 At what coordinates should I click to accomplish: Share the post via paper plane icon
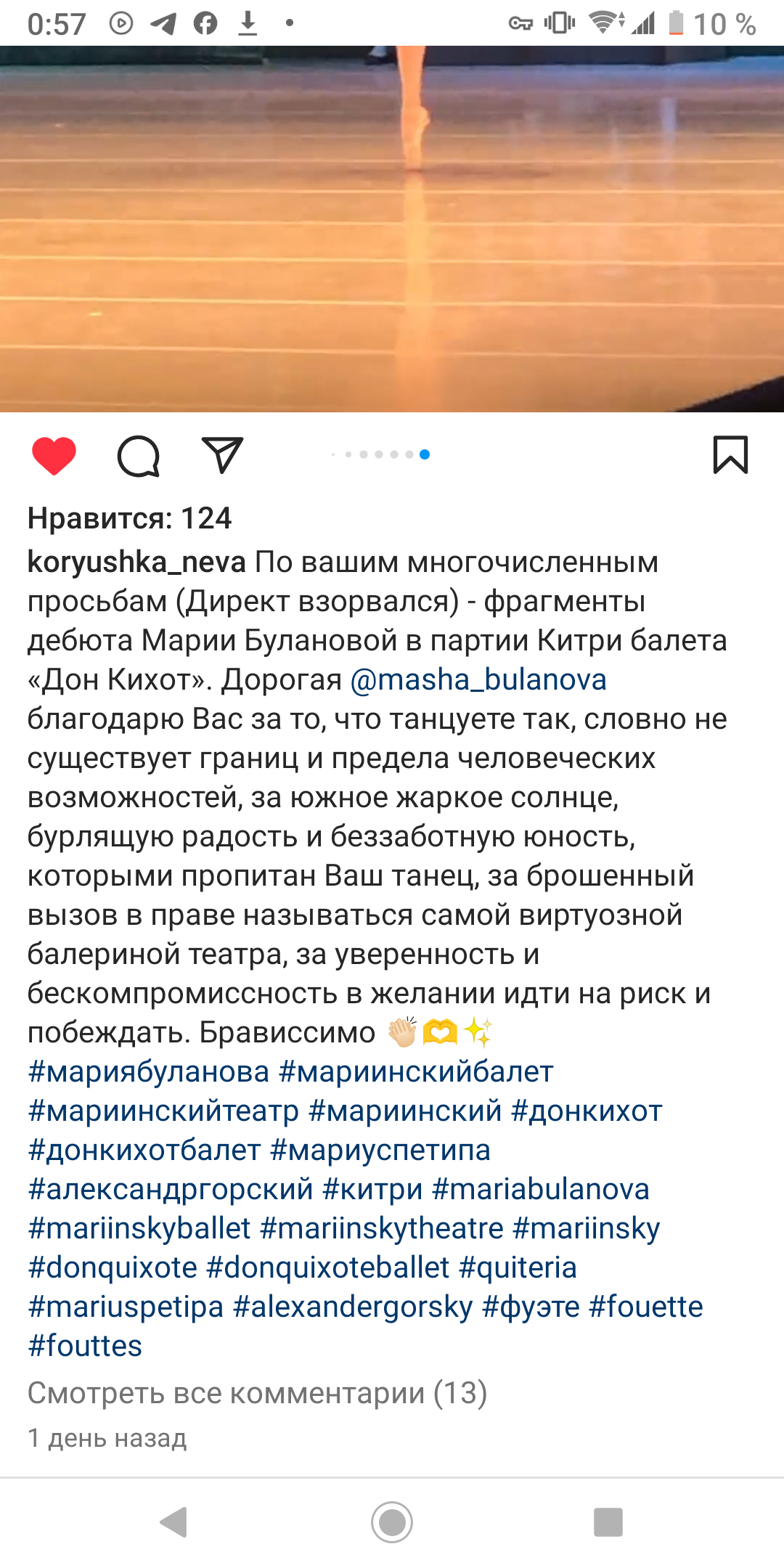pos(221,455)
